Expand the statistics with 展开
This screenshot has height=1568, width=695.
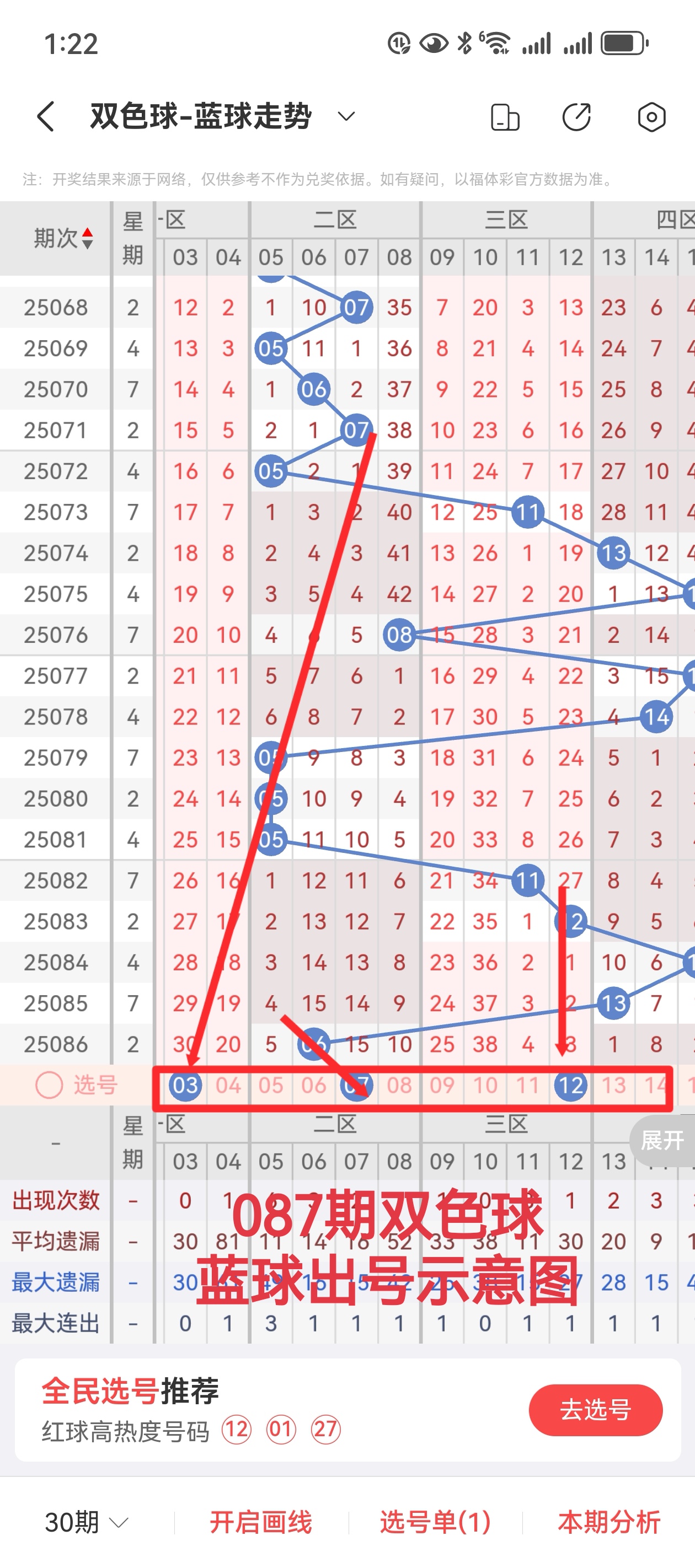pos(662,1140)
